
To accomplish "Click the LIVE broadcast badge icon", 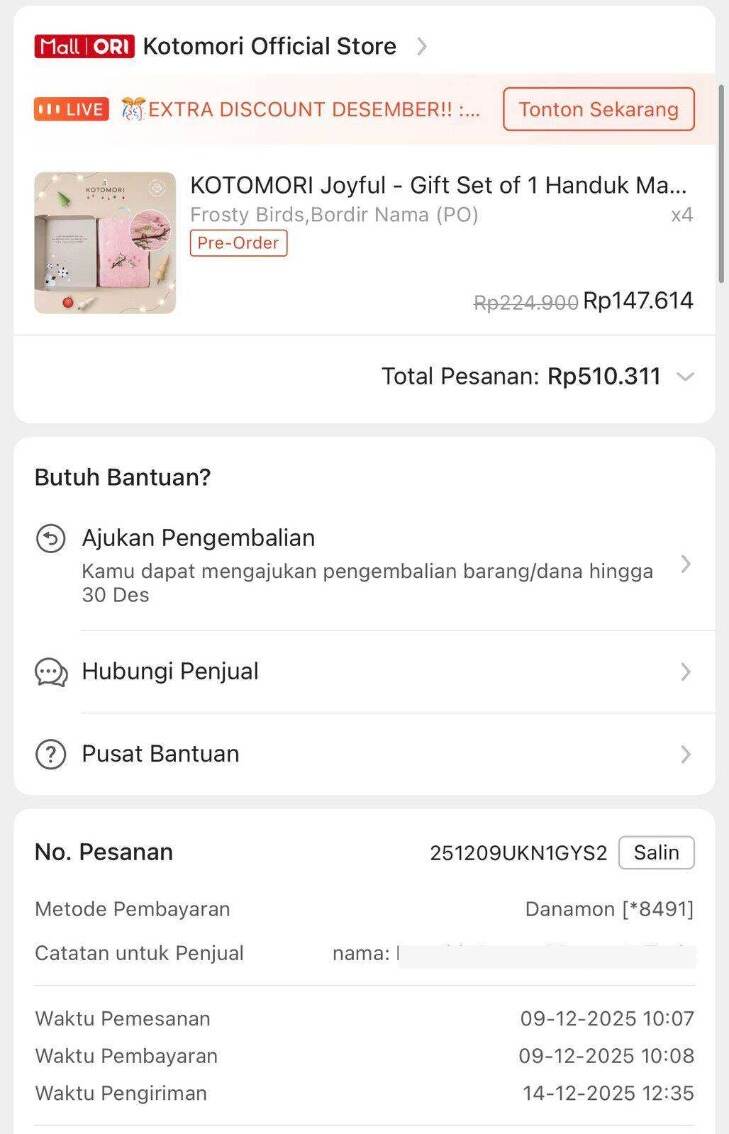I will pyautogui.click(x=70, y=109).
